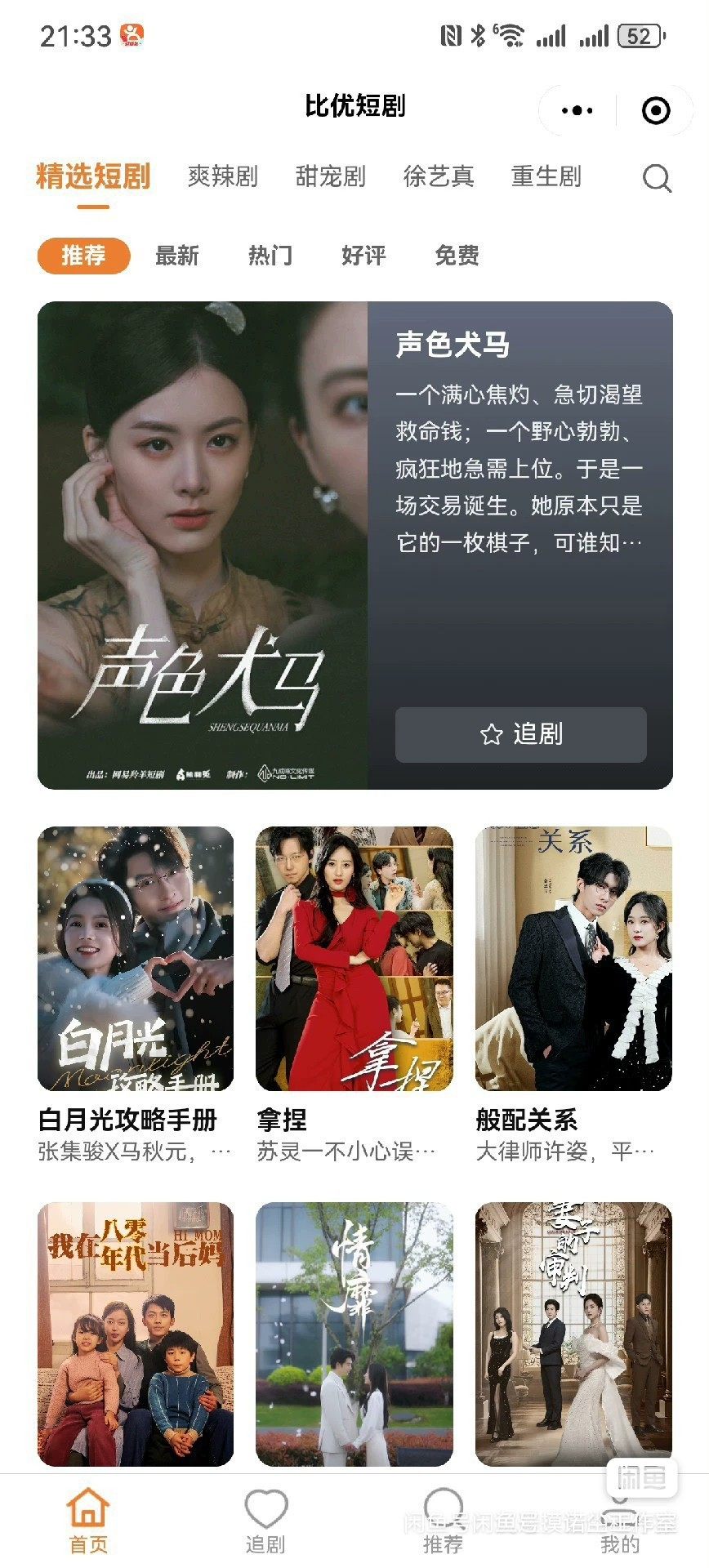Go to the 推荐 bottom tab
This screenshot has height=1568, width=709.
(443, 1521)
